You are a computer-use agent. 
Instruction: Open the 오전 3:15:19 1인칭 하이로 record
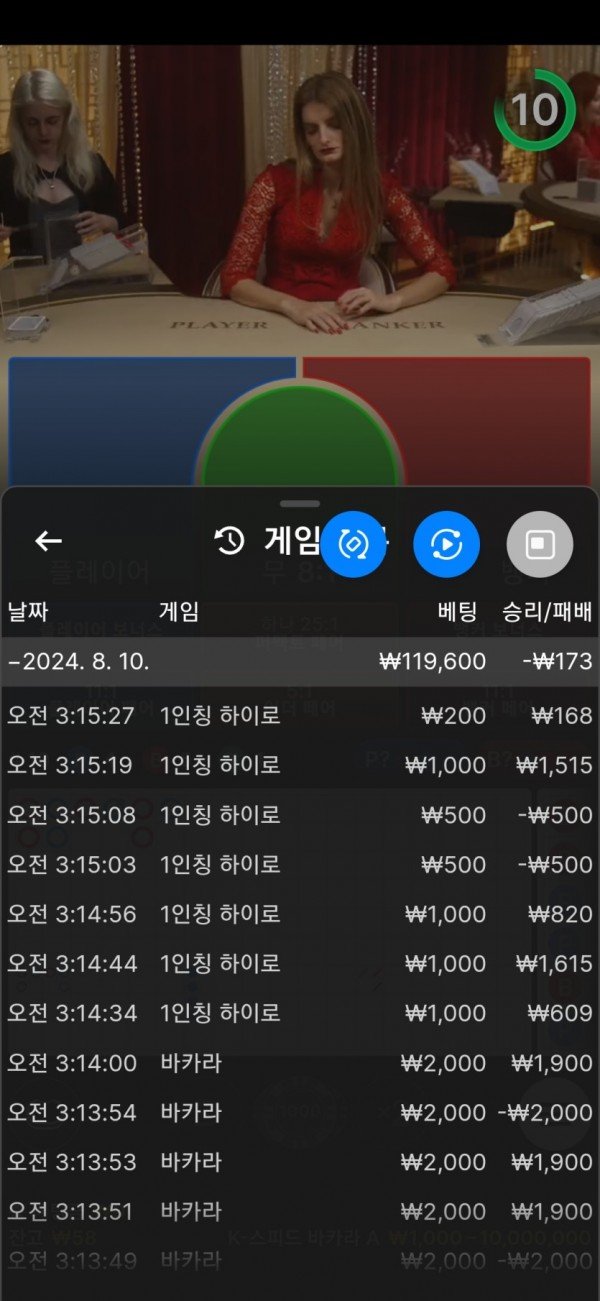click(300, 766)
